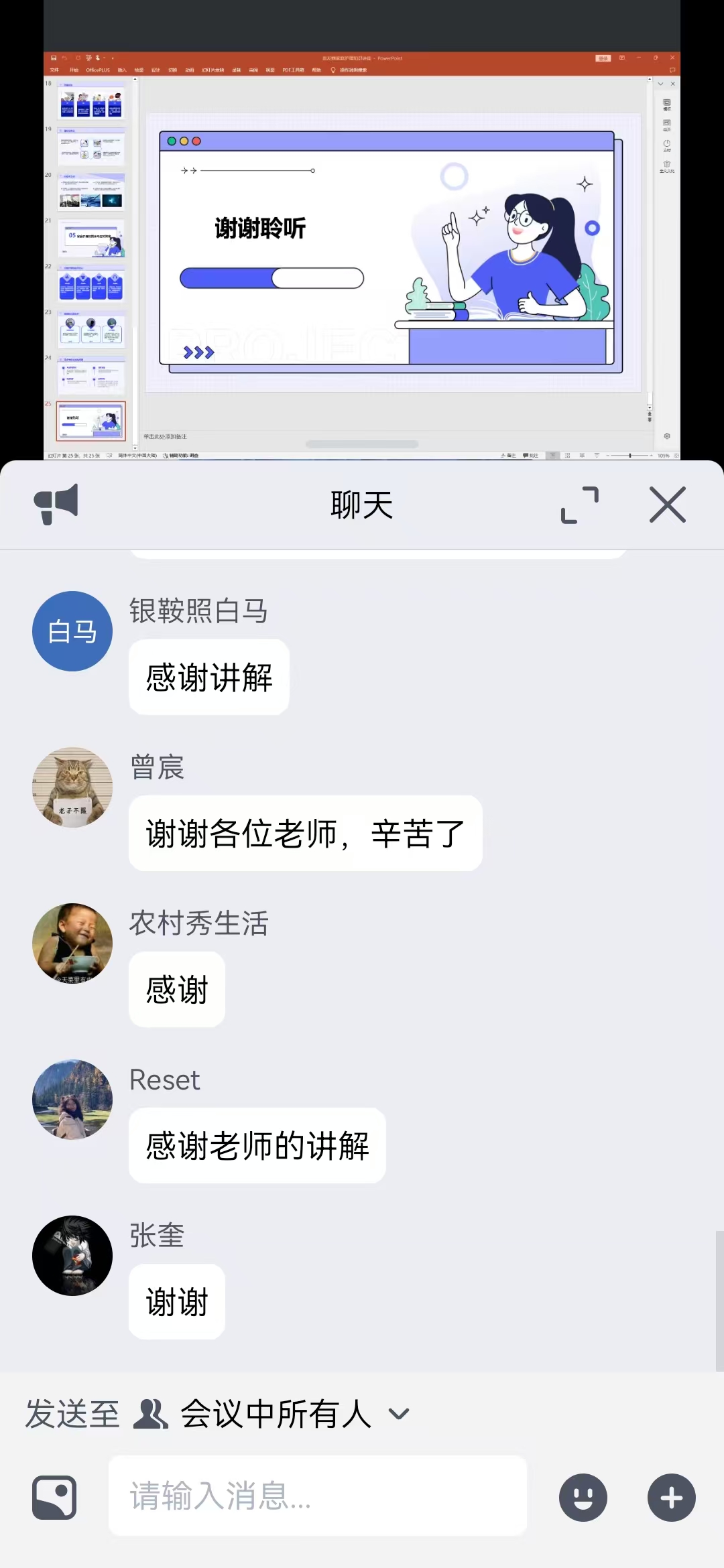
Task: Close the chat panel
Action: 668,505
